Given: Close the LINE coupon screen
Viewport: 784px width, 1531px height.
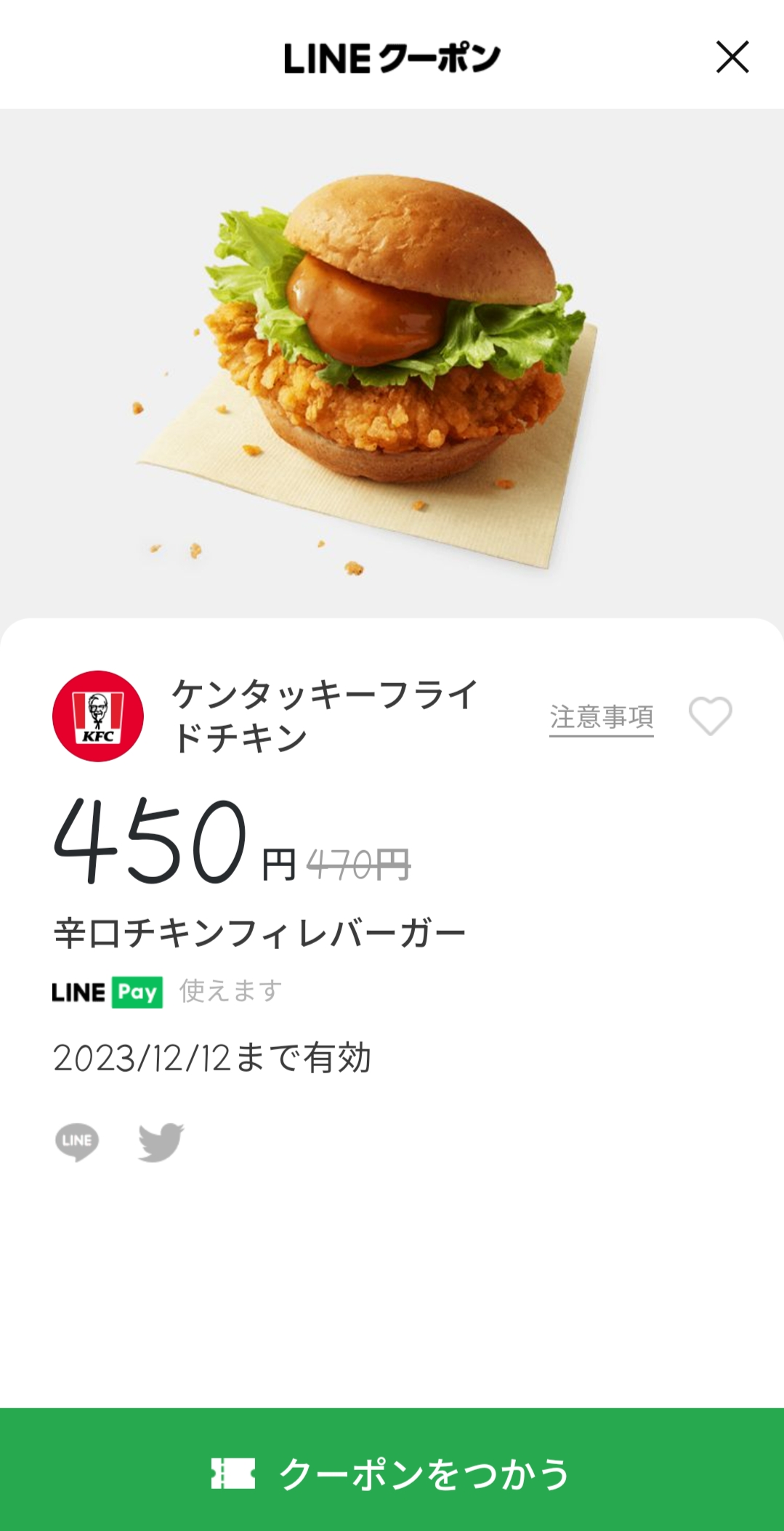Looking at the screenshot, I should 732,57.
